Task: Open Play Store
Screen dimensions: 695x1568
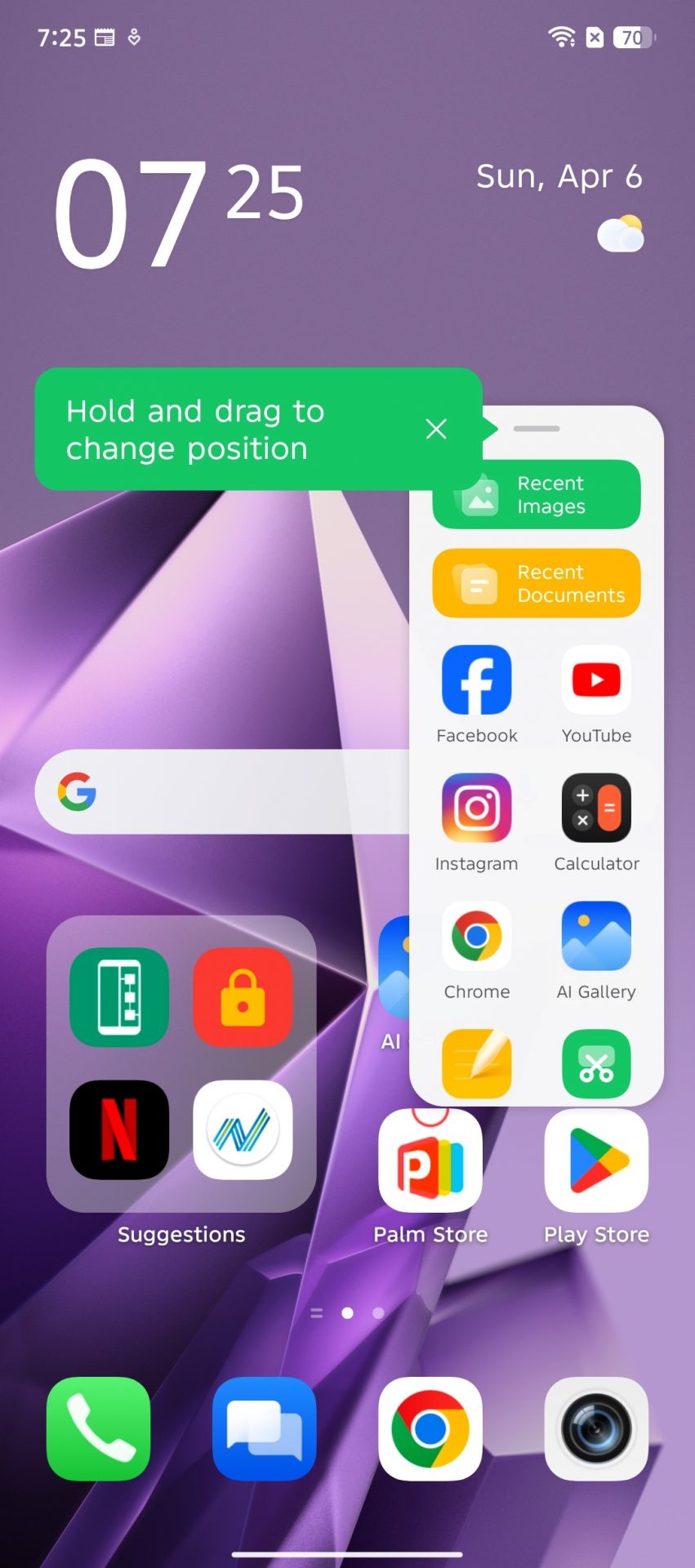Action: (596, 1160)
